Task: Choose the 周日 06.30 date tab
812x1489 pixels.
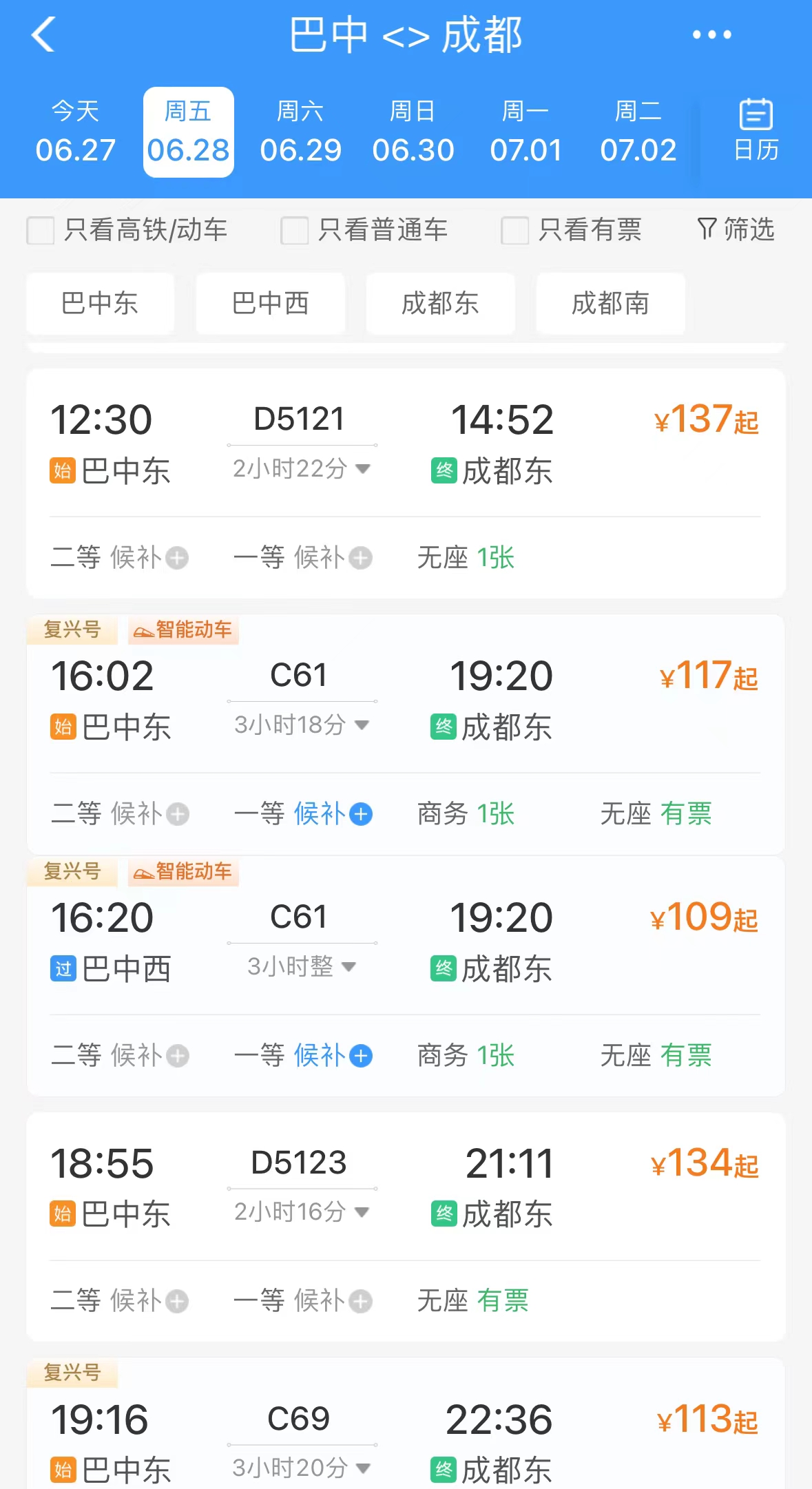Action: [413, 132]
